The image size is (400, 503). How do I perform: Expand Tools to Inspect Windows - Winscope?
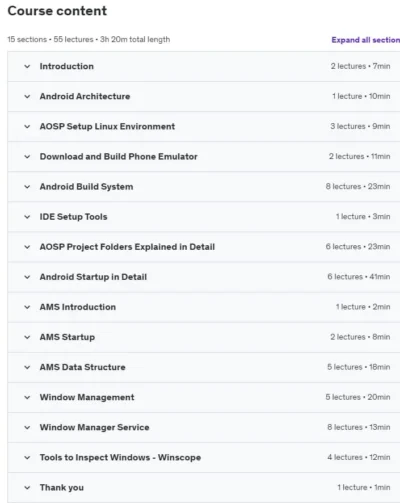coord(204,458)
